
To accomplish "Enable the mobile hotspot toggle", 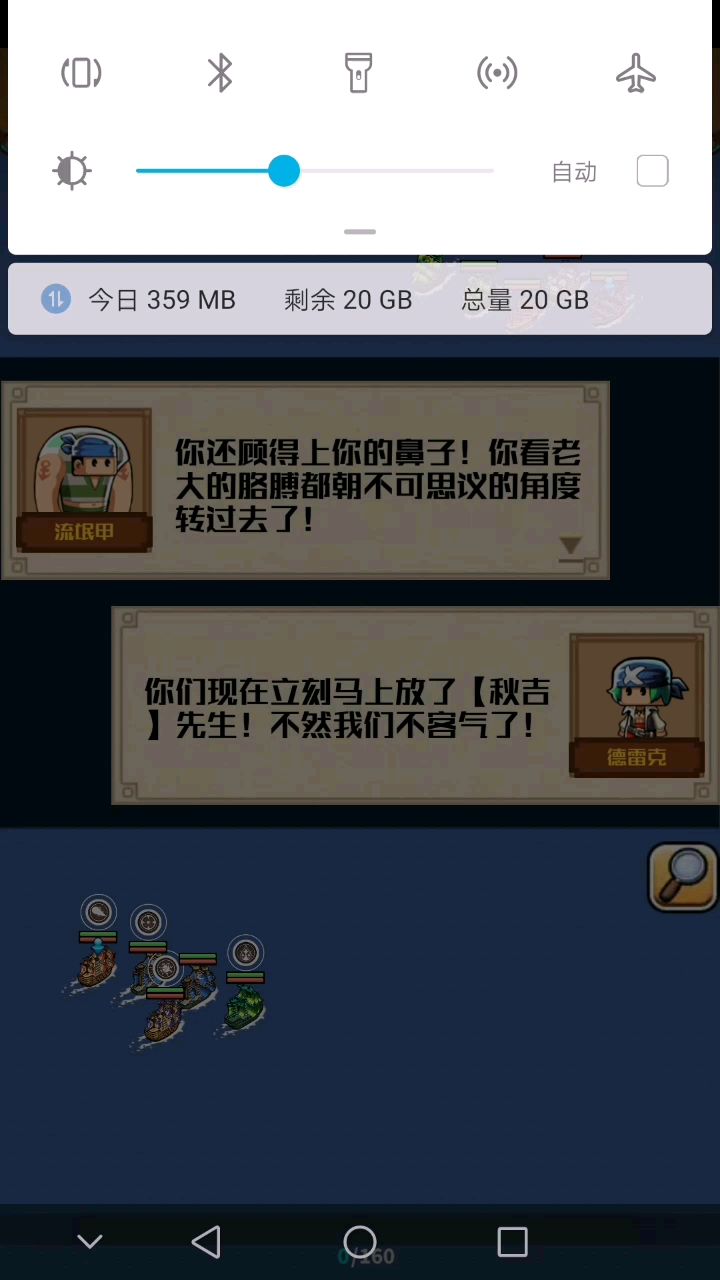I will pos(497,73).
